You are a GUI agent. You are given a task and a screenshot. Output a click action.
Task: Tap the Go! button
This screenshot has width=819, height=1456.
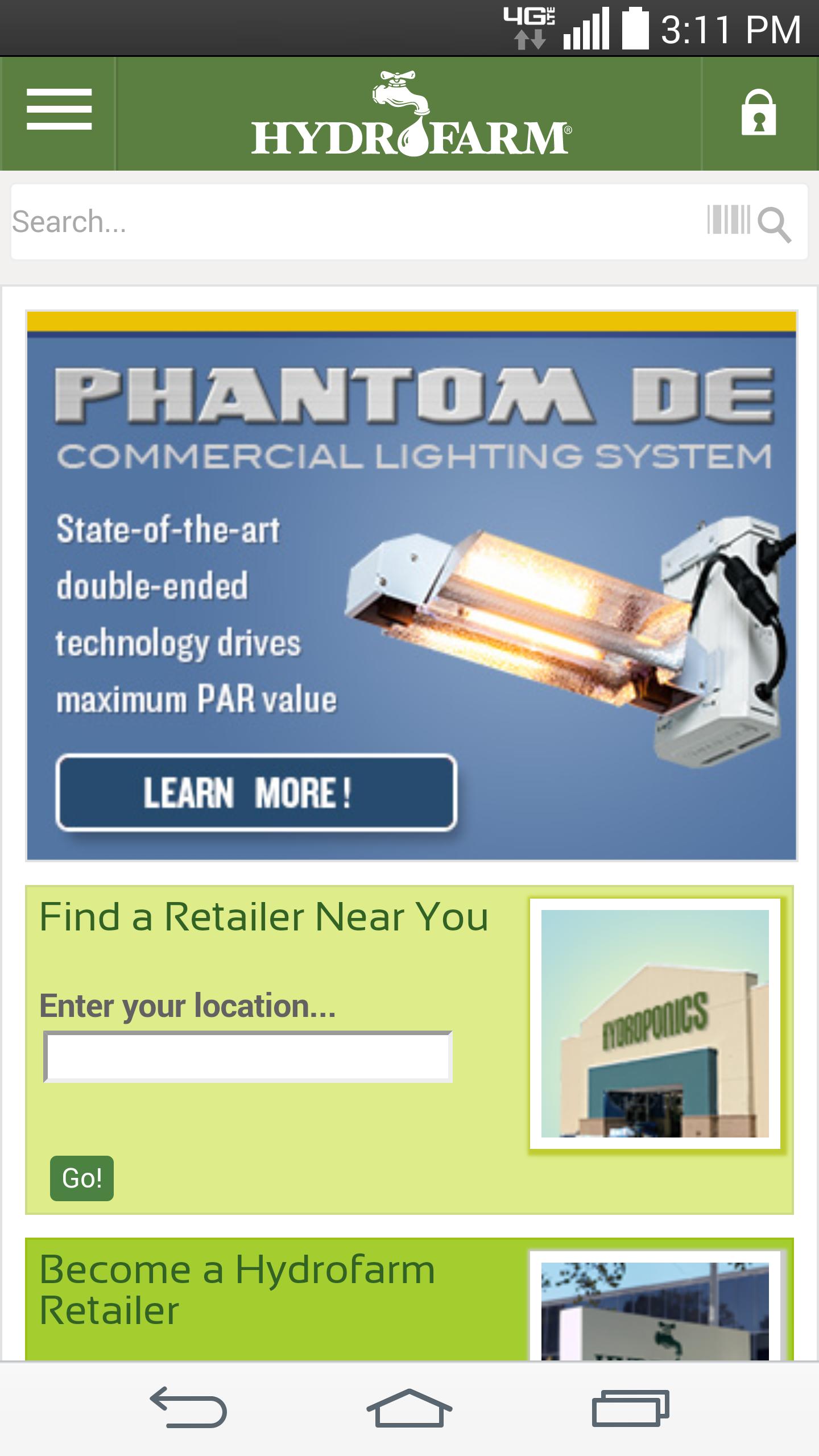click(82, 1178)
